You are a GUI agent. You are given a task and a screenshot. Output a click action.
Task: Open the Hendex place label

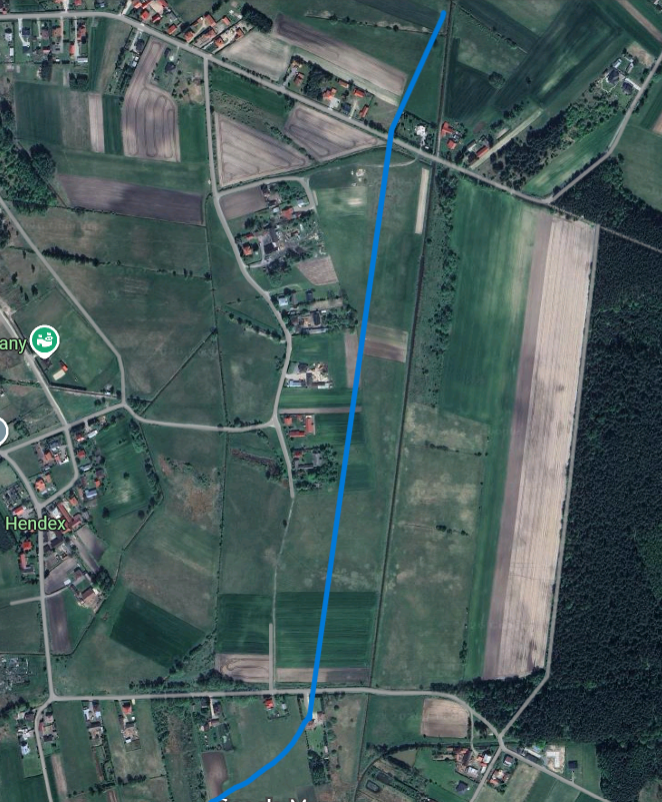35,523
